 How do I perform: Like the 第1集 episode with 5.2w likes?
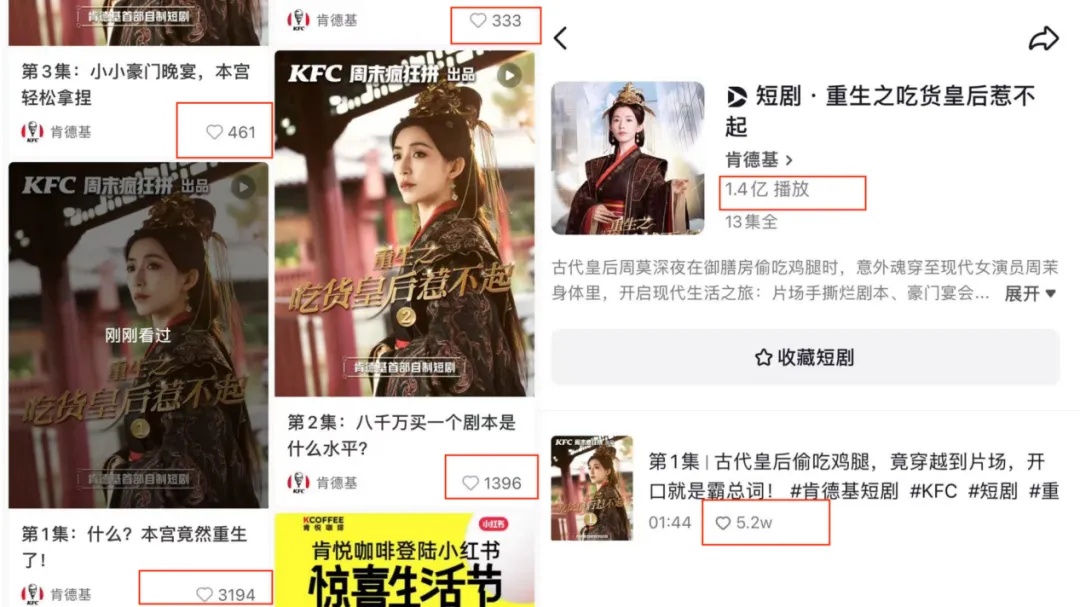[x=723, y=523]
